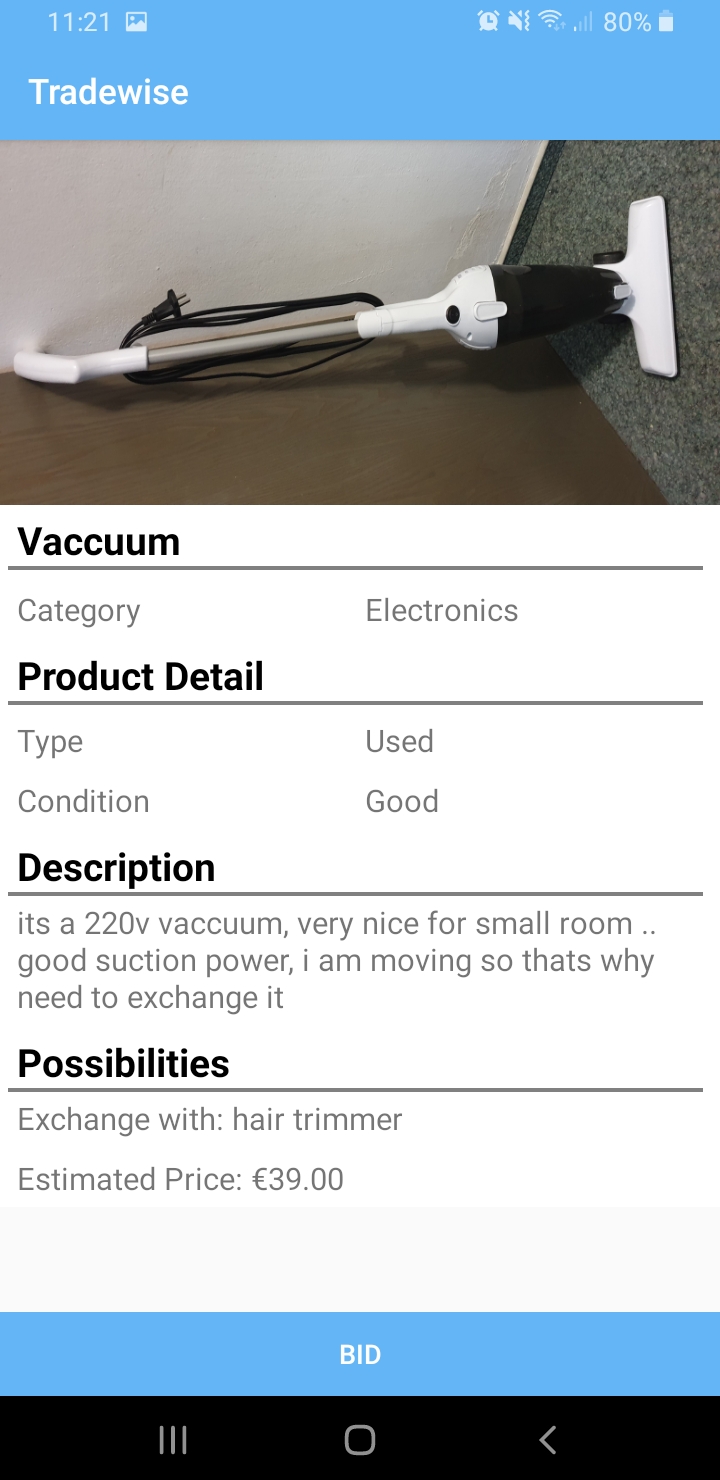Open the vacuum product photo
This screenshot has width=720, height=1480.
click(x=360, y=322)
